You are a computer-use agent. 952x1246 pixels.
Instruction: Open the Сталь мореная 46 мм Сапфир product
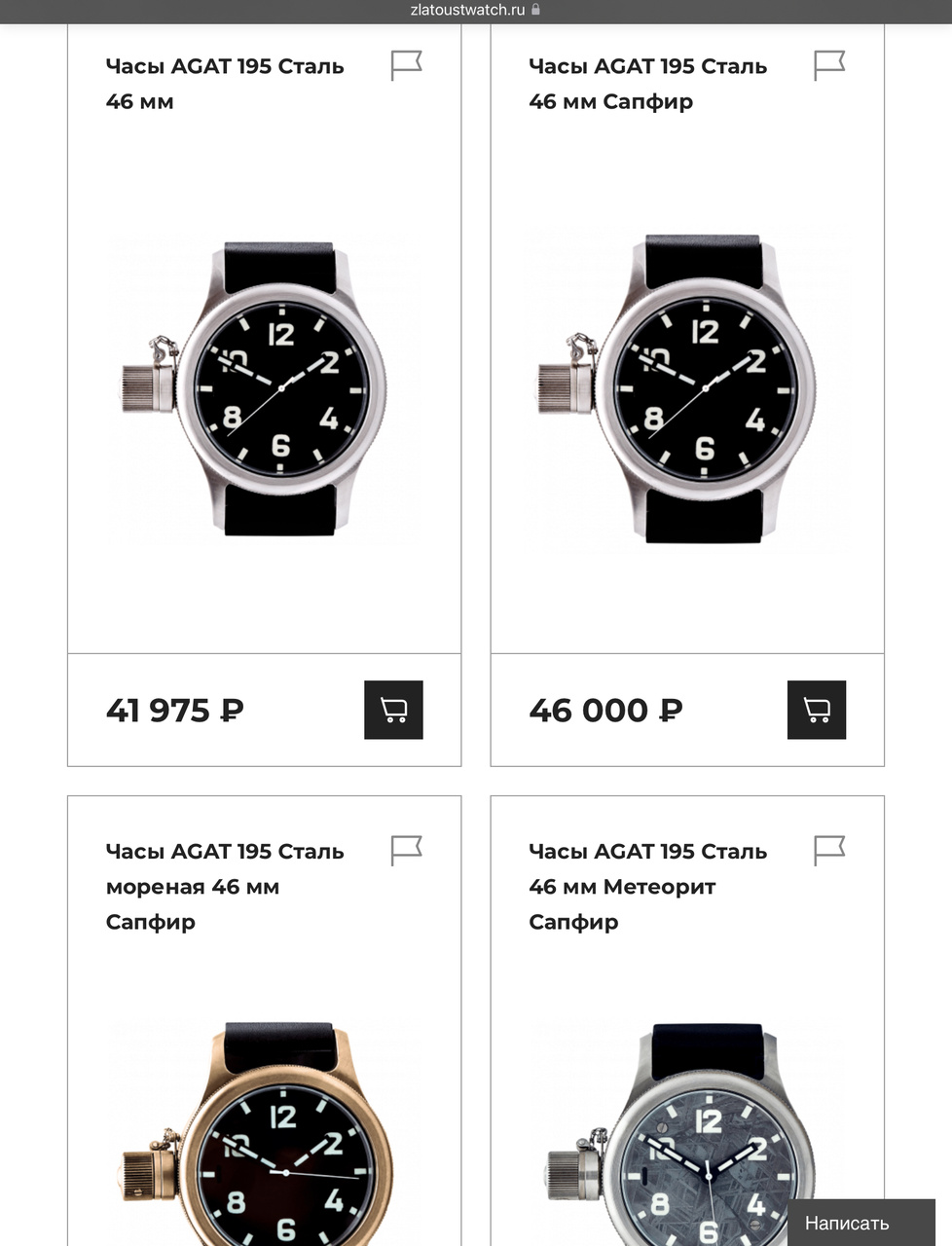coord(225,886)
